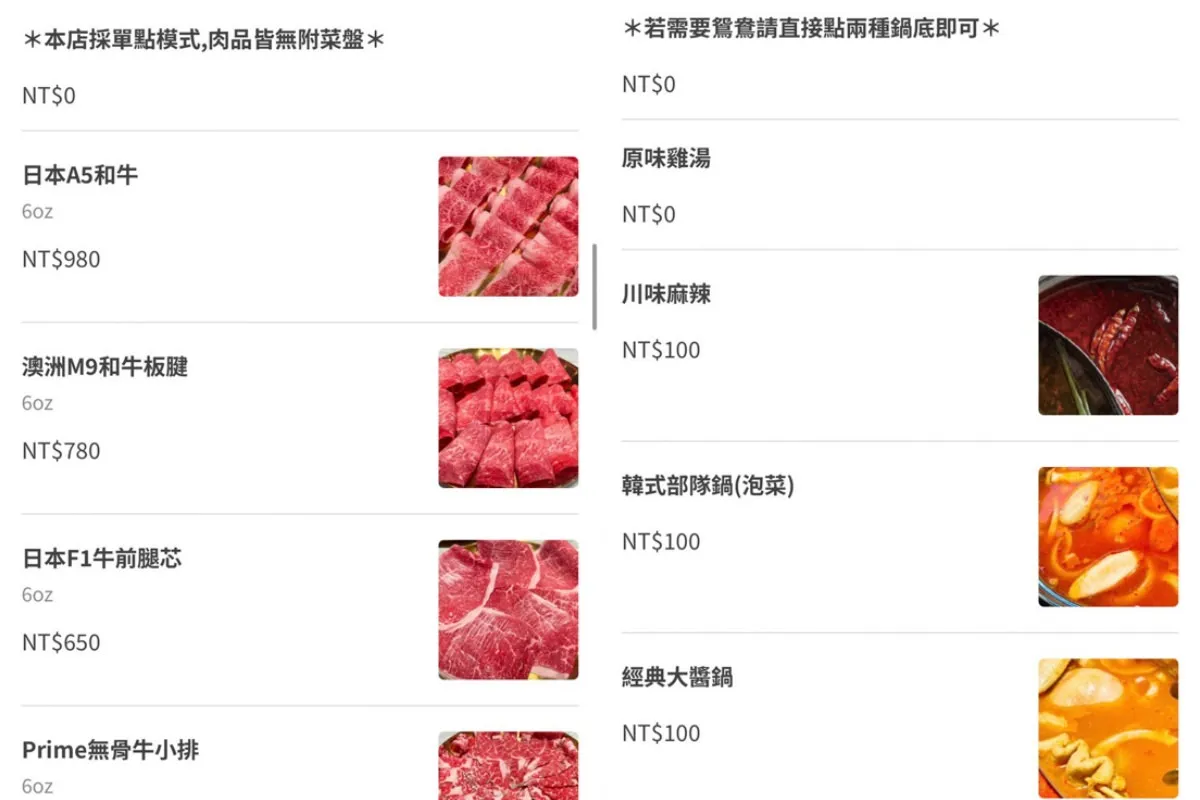Select the 經典大醬鍋 soup base
Screen dimensions: 1200x800
coord(677,678)
